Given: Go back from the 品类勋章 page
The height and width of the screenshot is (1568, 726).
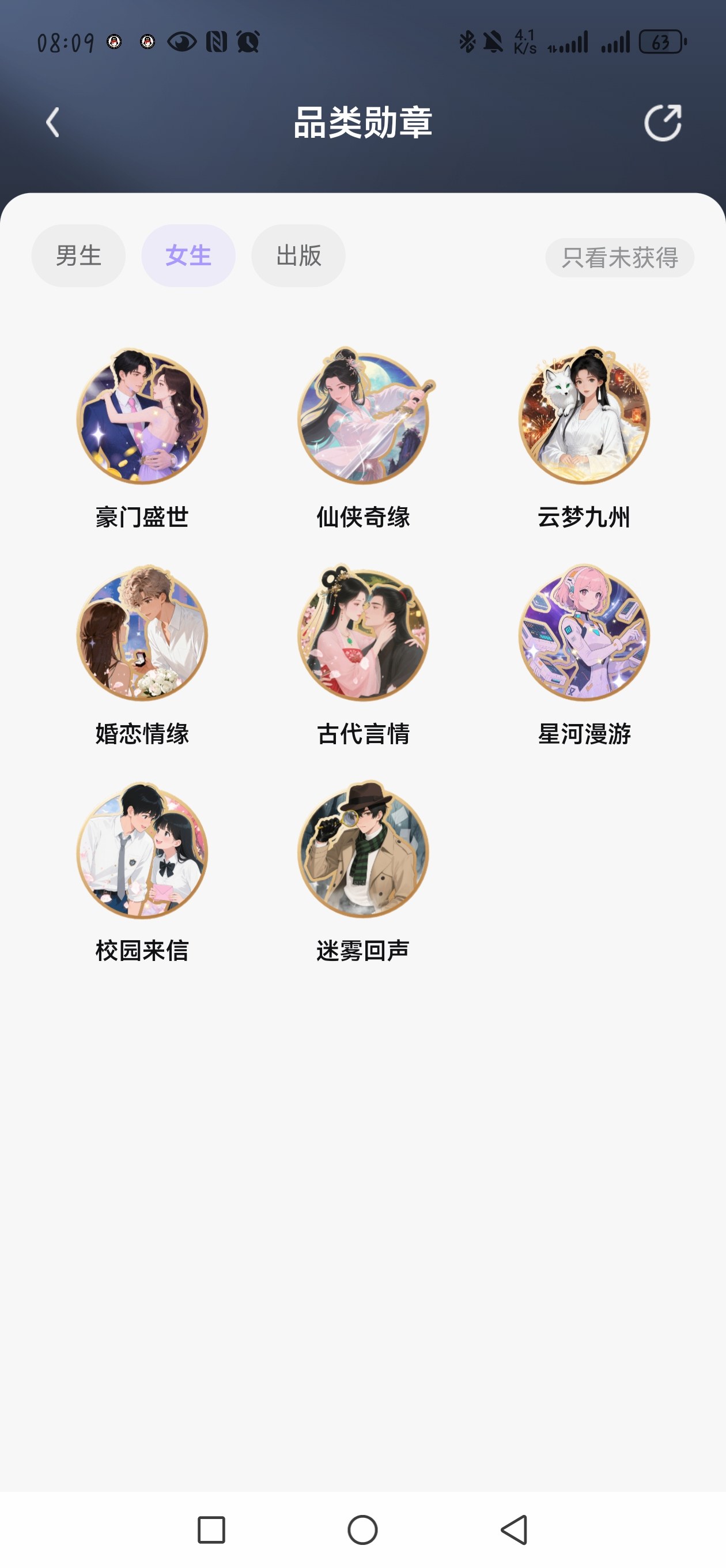Looking at the screenshot, I should point(53,122).
